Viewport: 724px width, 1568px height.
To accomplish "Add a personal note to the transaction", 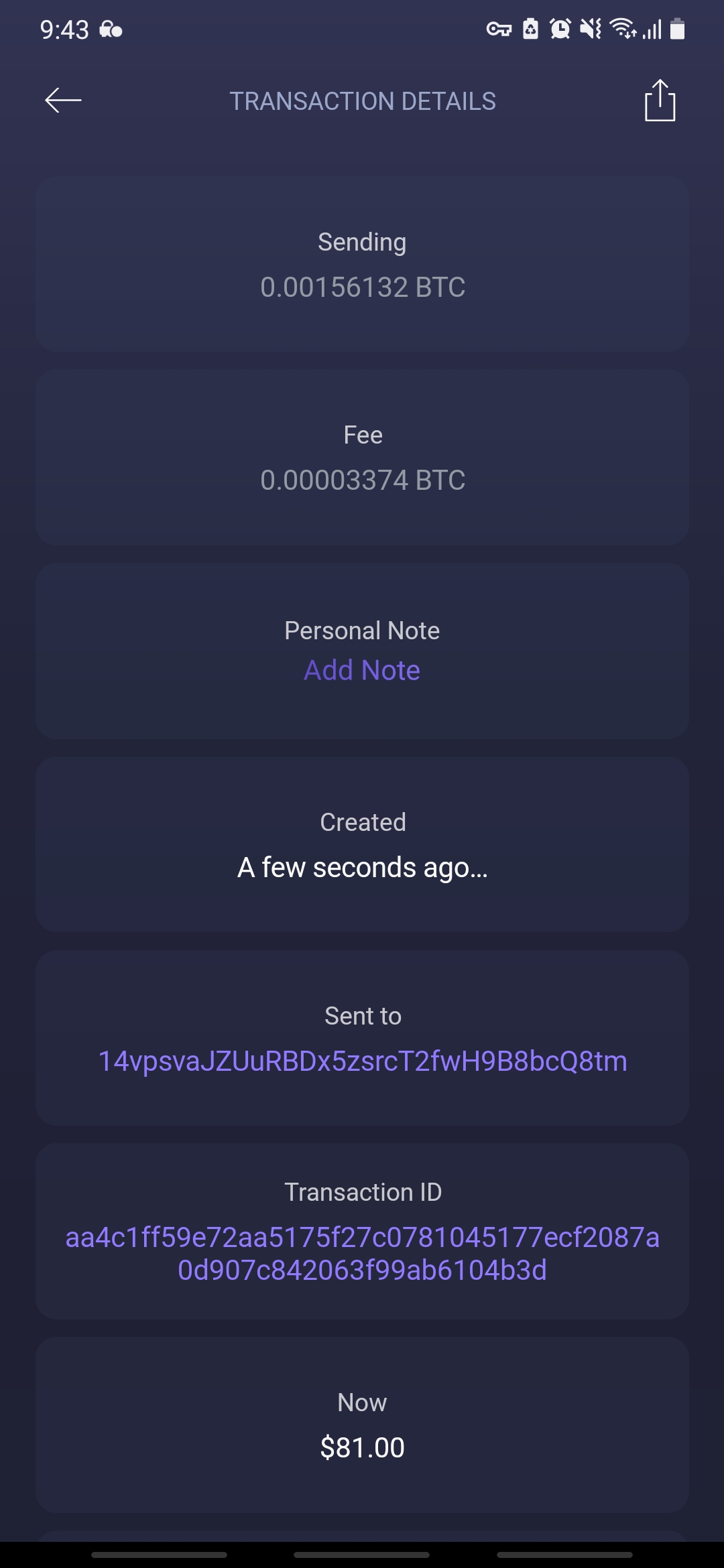I will 362,670.
